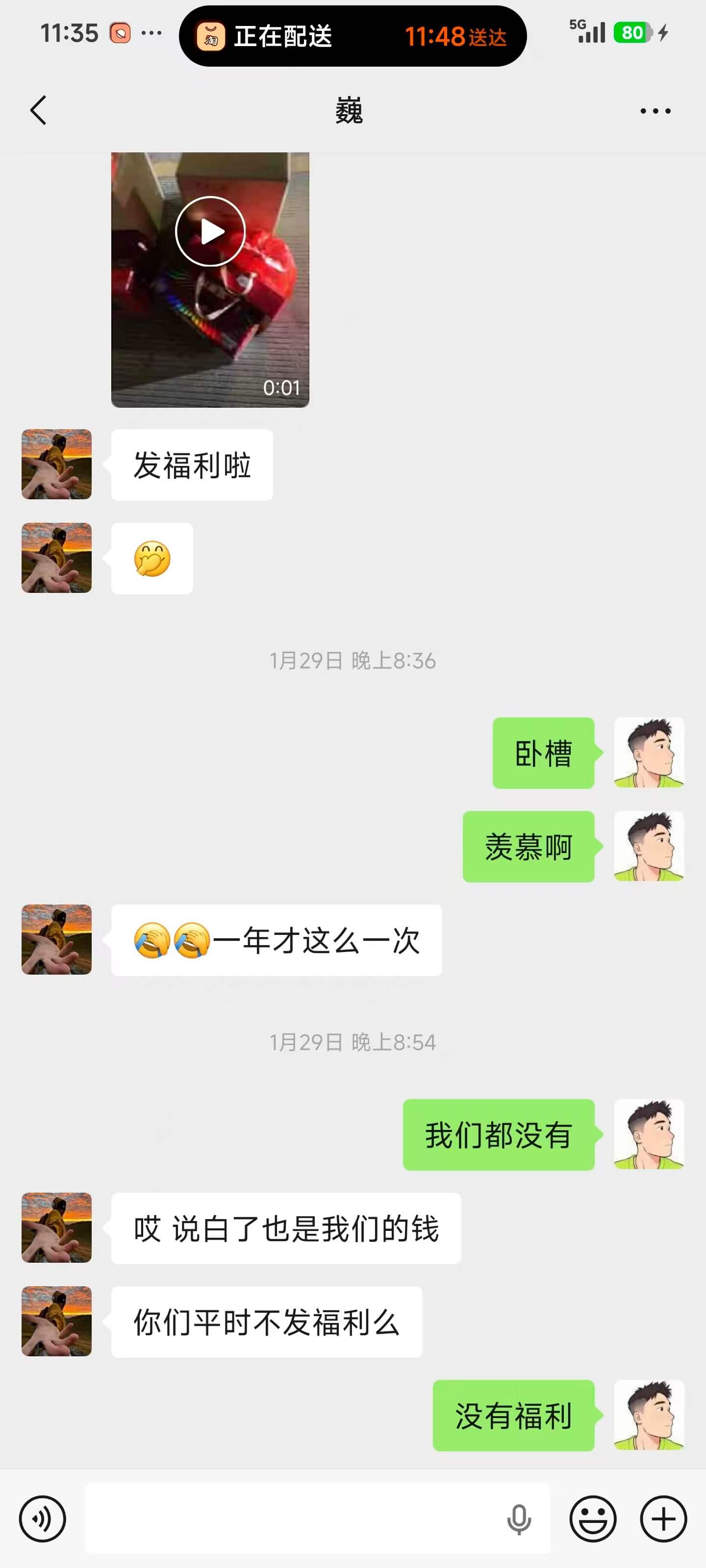Open the chat info overflow menu

point(655,111)
